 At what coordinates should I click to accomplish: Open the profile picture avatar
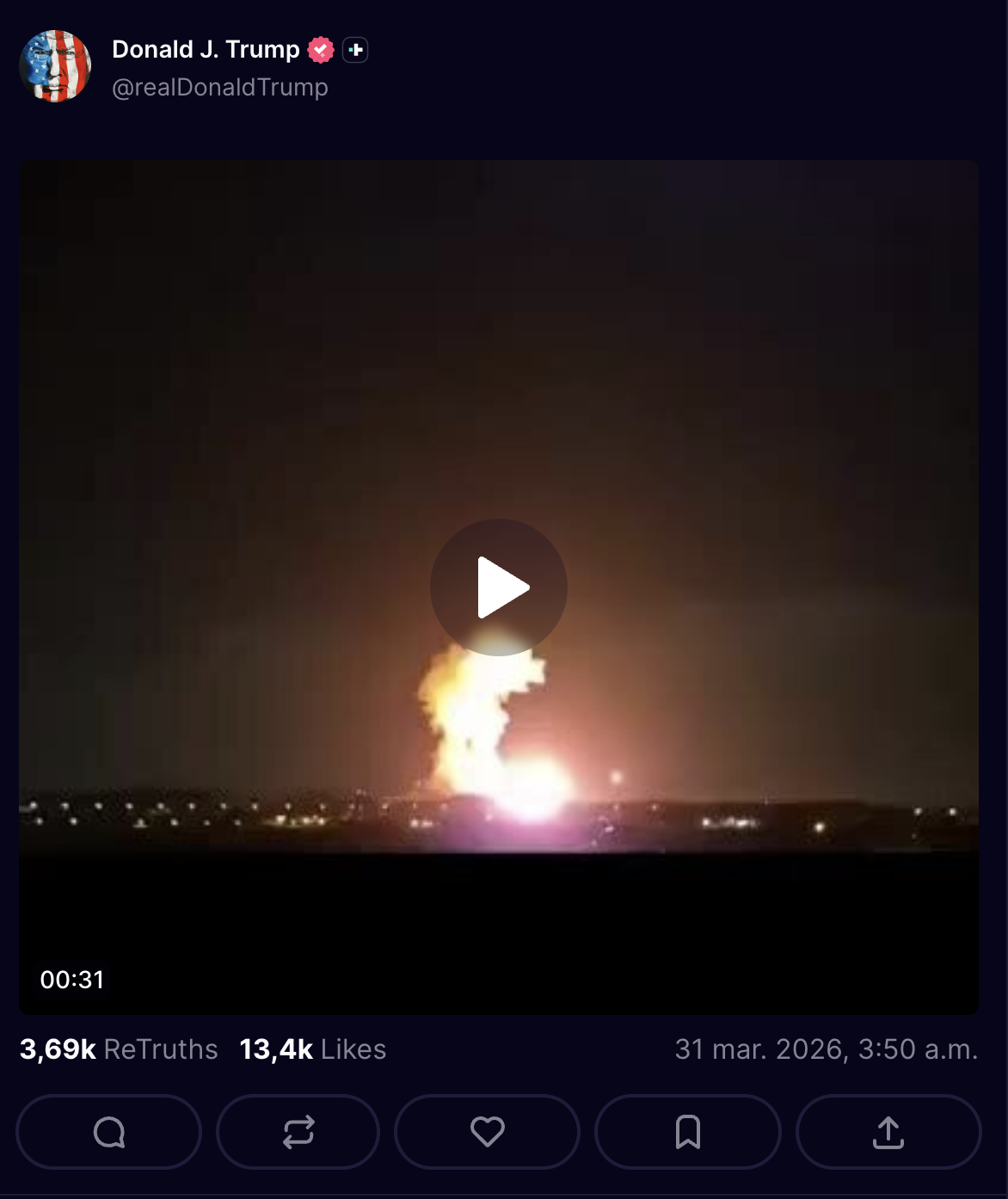(55, 66)
